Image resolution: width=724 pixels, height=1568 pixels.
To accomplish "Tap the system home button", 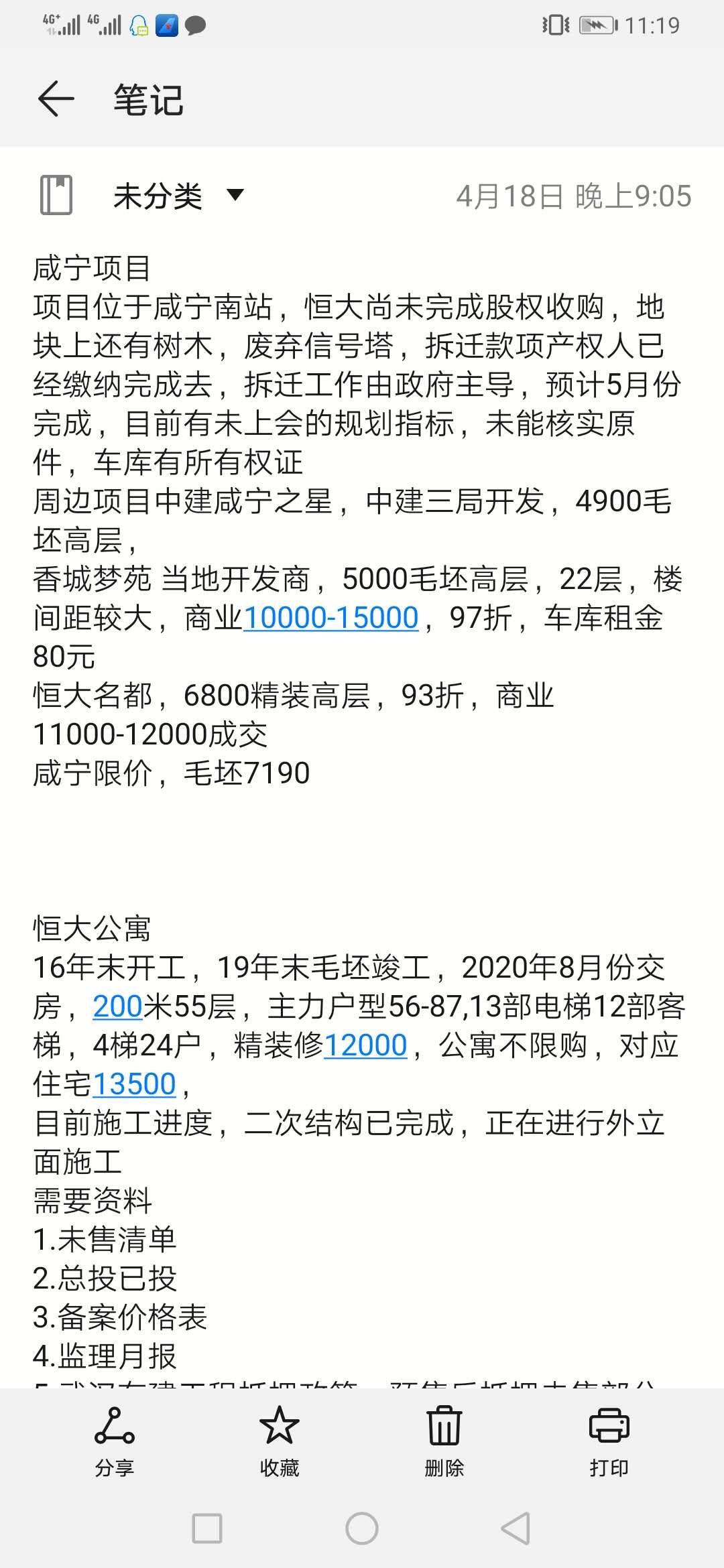I will coord(362,1528).
